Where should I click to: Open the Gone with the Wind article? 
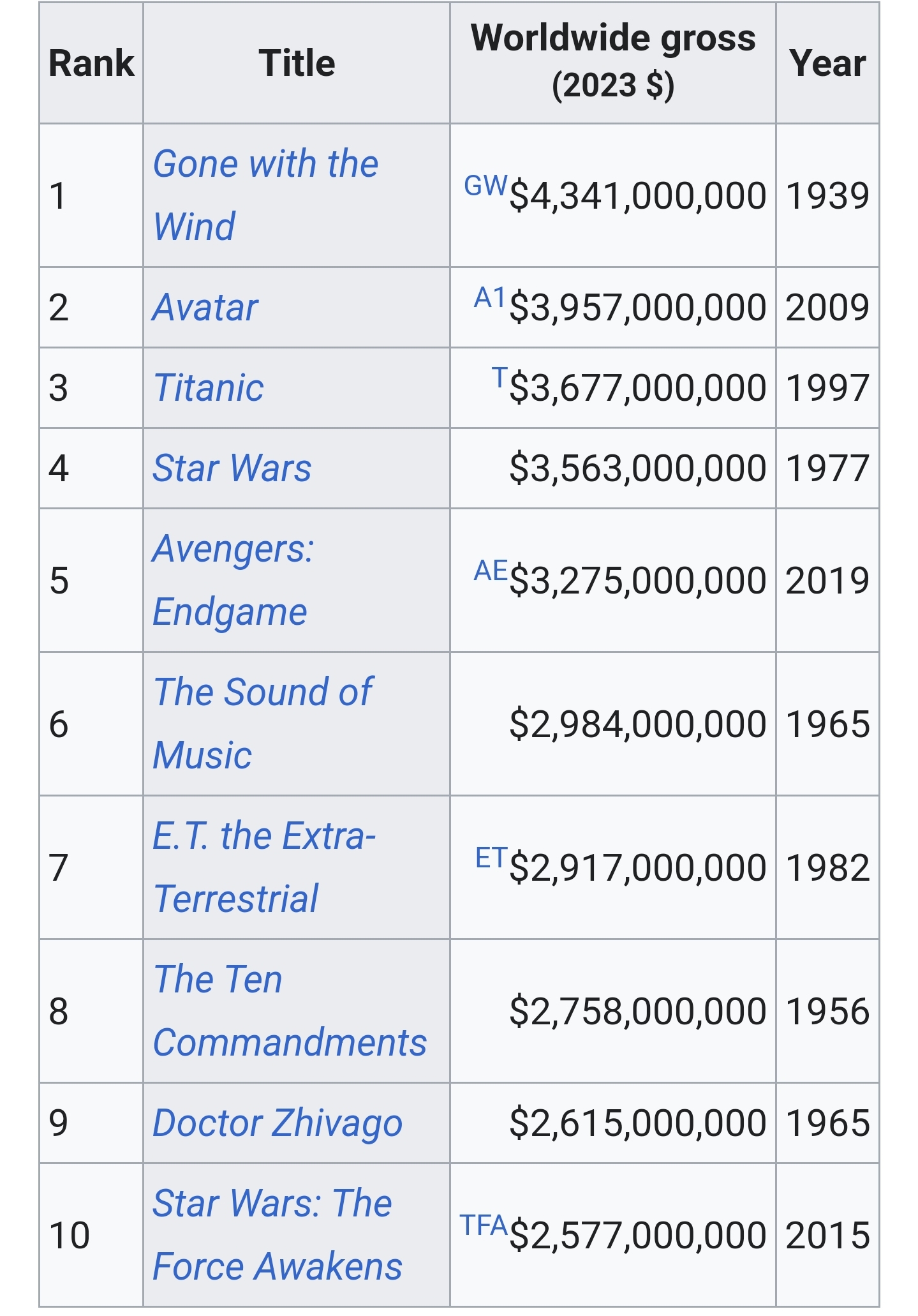(265, 165)
